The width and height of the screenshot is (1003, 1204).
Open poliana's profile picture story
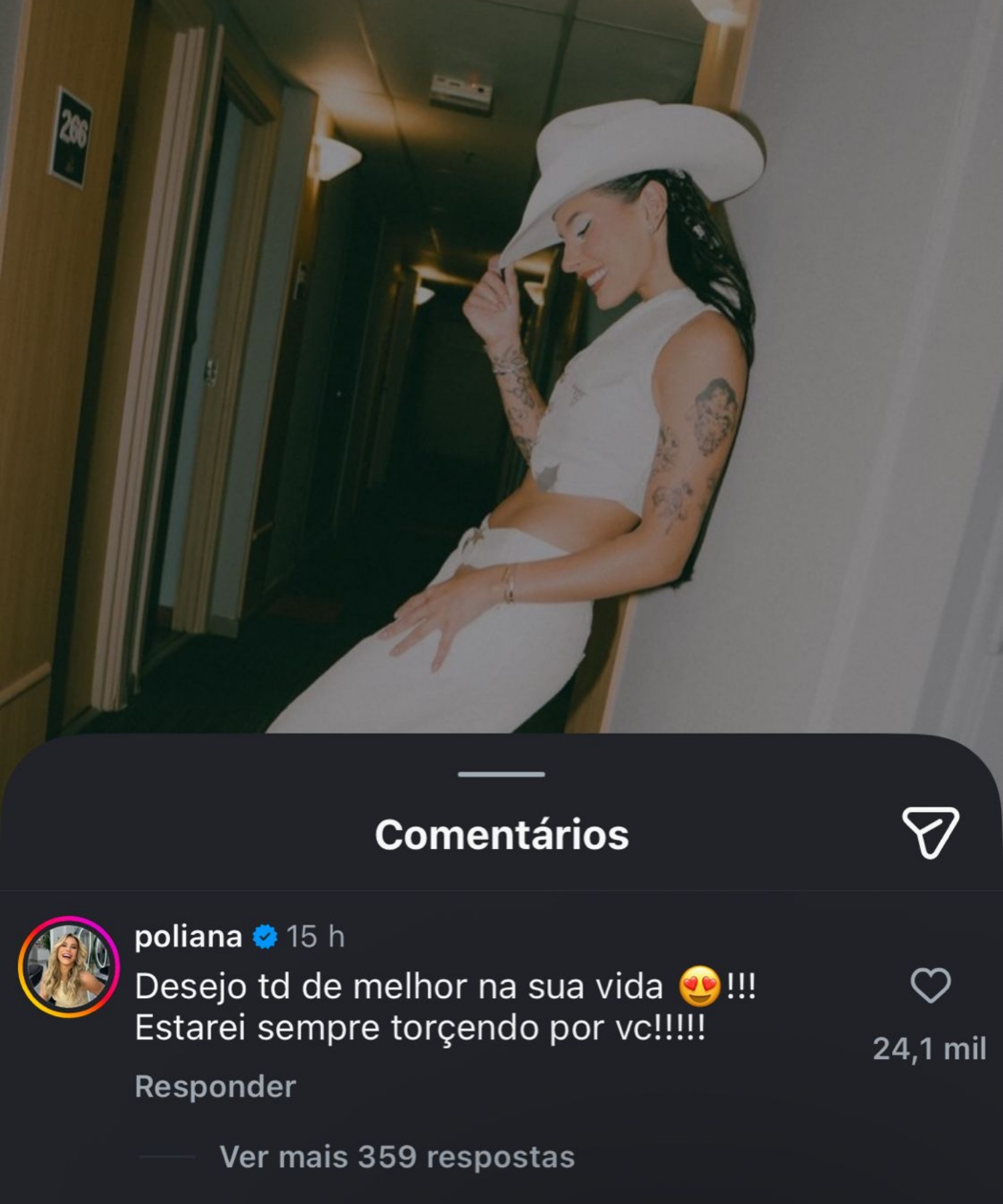pyautogui.click(x=68, y=967)
